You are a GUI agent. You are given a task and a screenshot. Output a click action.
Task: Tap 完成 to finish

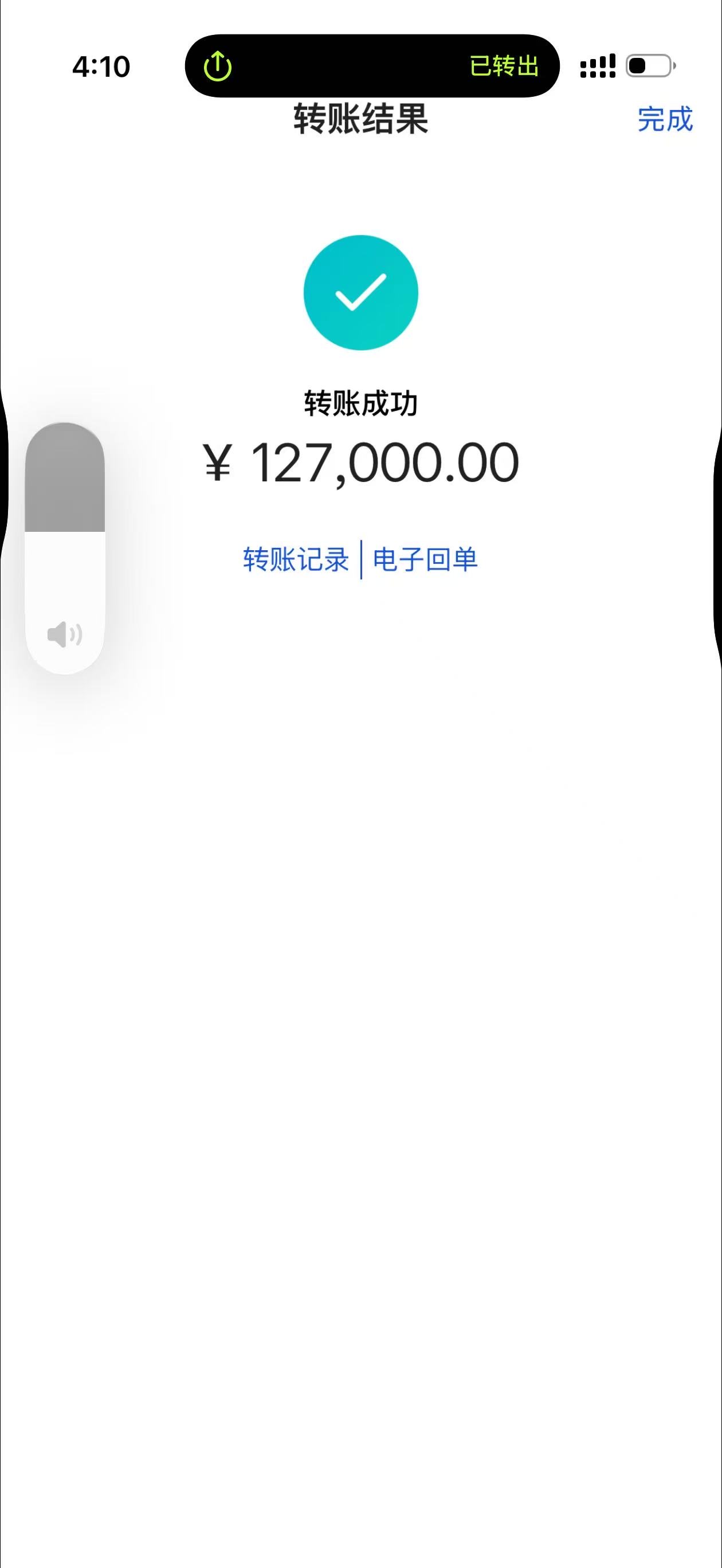tap(665, 119)
